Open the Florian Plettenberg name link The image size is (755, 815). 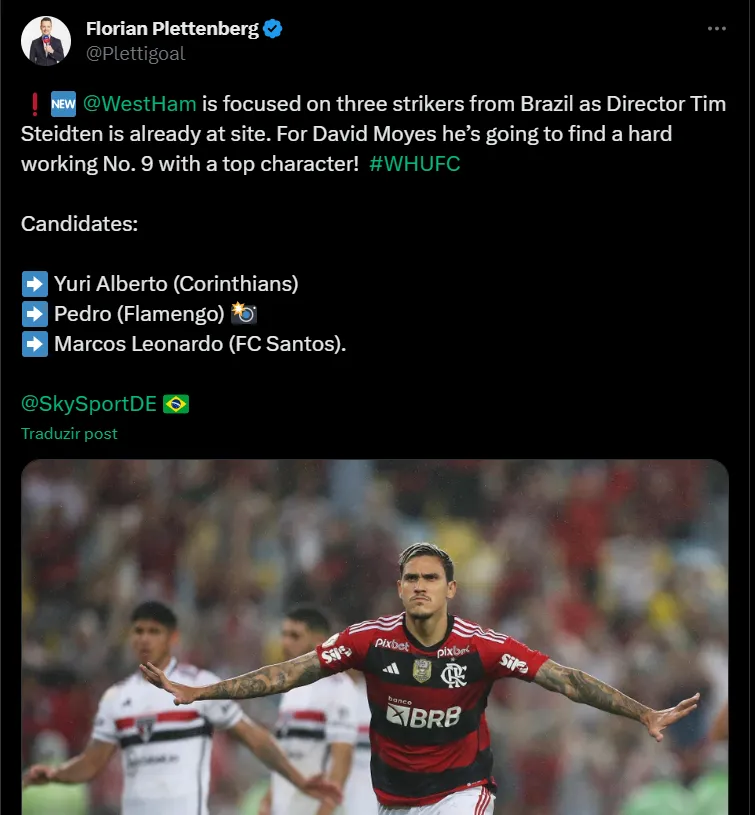point(172,29)
